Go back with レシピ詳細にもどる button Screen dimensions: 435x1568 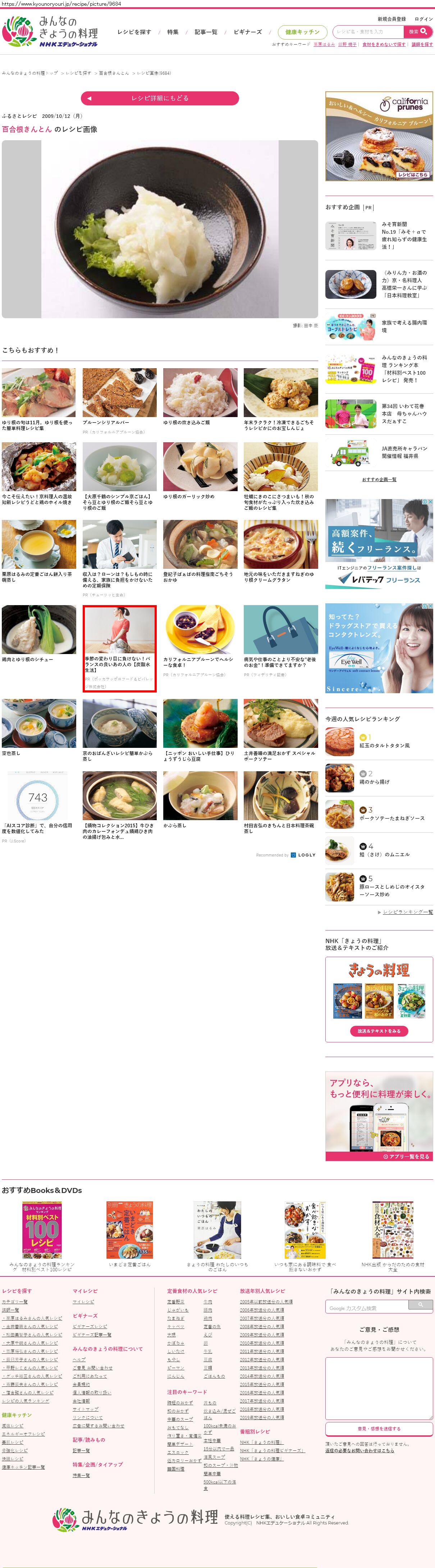coord(159,98)
